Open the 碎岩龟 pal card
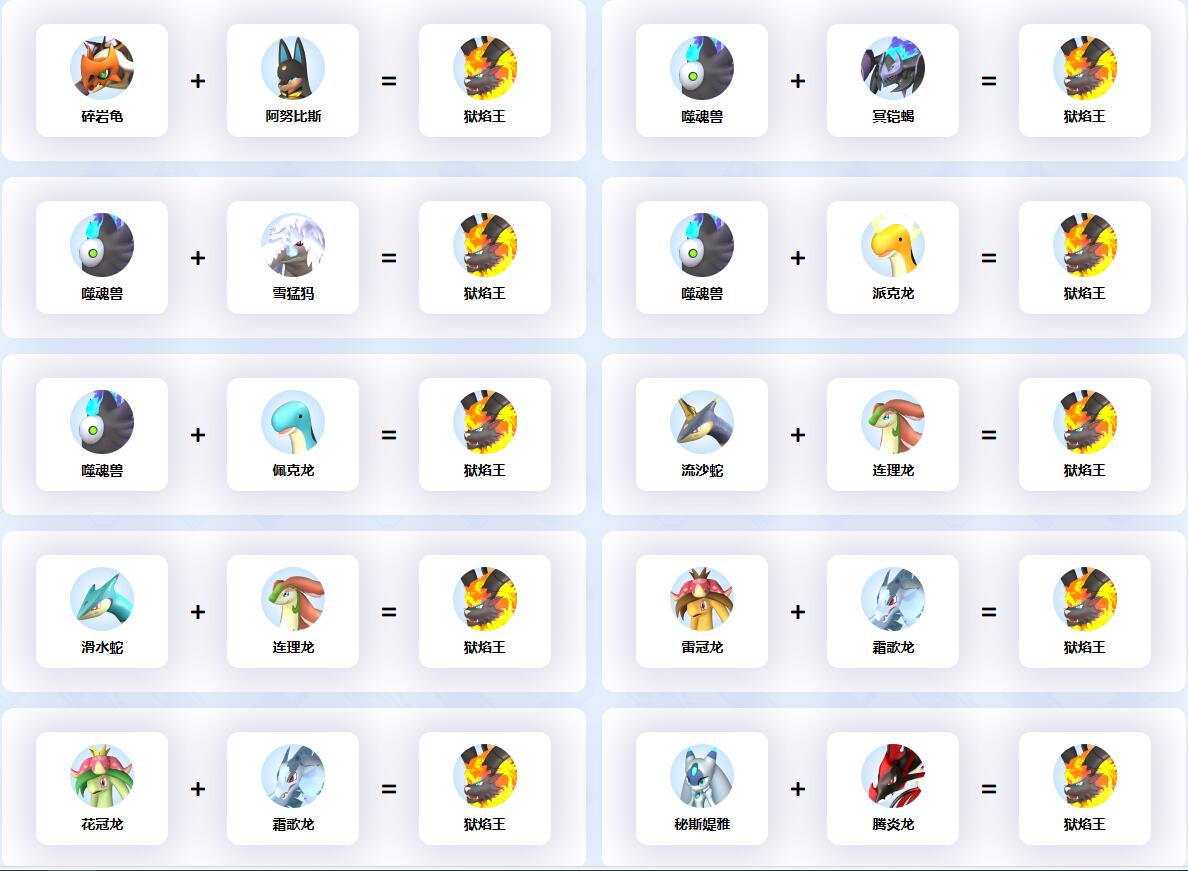The image size is (1188, 871). pos(102,80)
